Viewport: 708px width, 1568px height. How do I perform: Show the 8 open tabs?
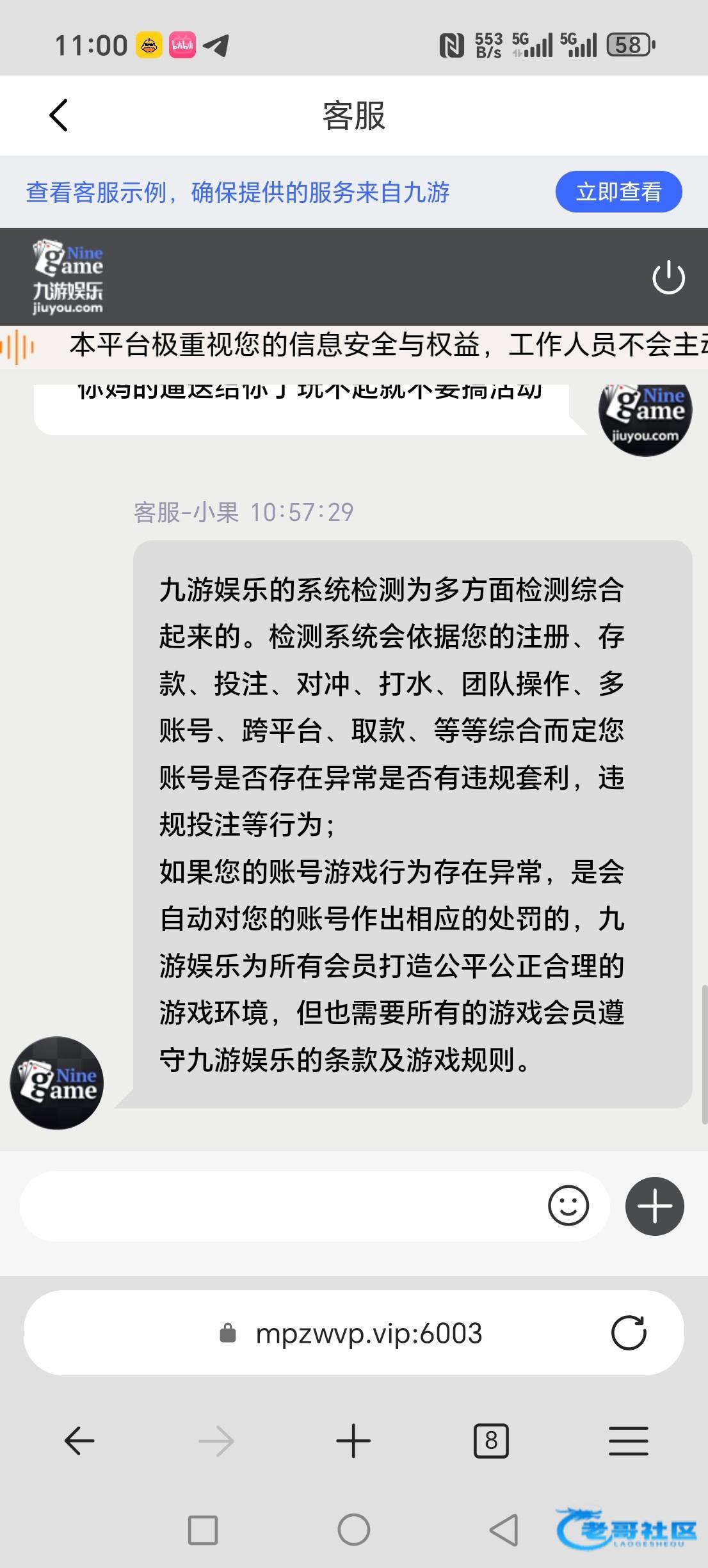pyautogui.click(x=491, y=1441)
